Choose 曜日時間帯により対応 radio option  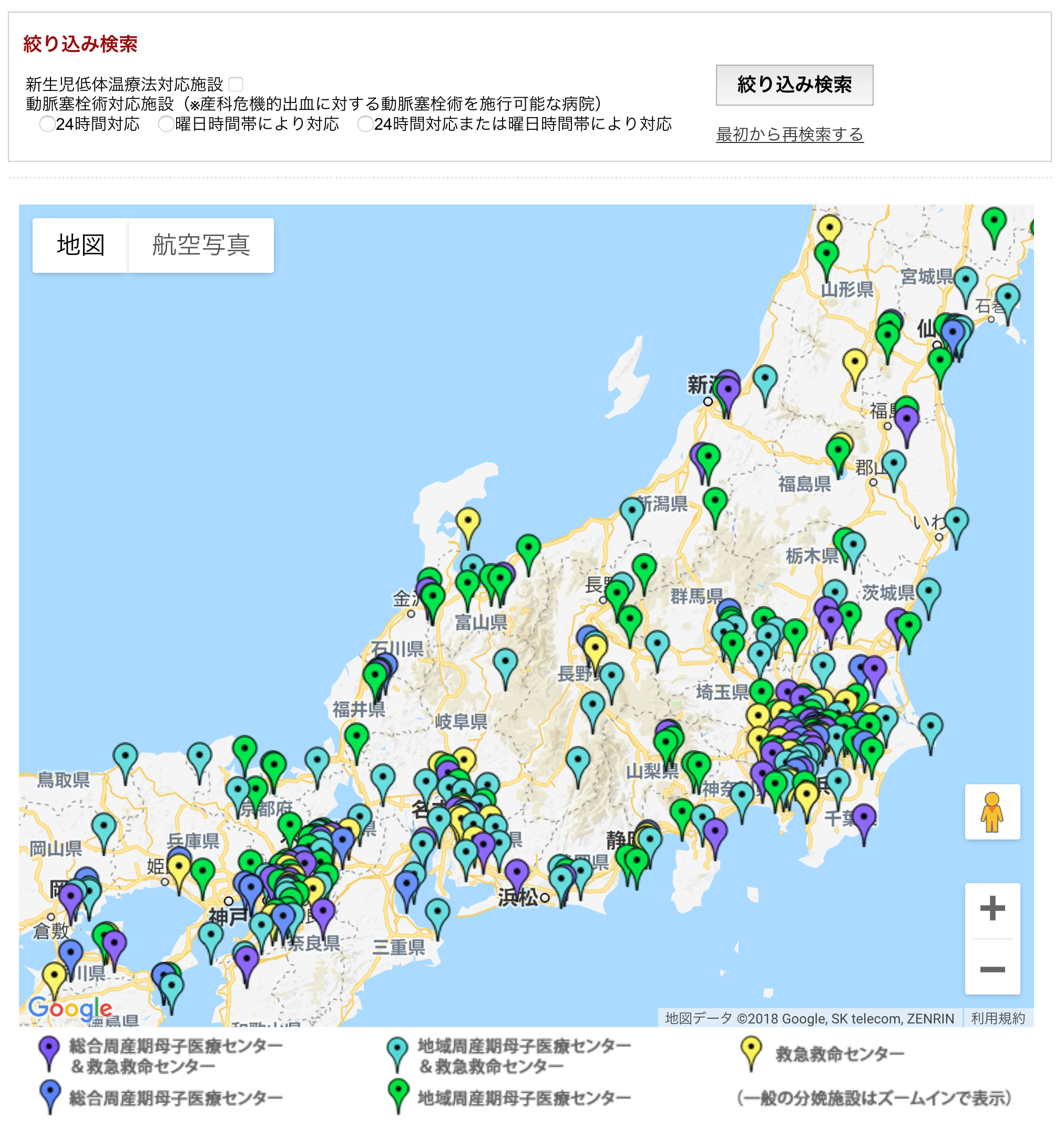(x=166, y=124)
